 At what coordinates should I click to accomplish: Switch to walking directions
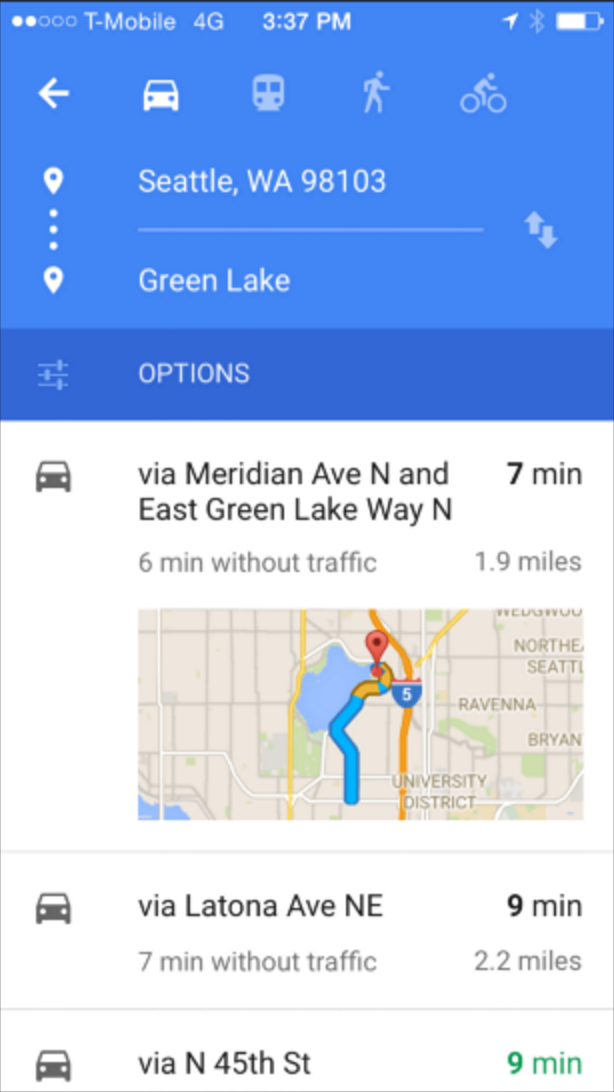375,93
